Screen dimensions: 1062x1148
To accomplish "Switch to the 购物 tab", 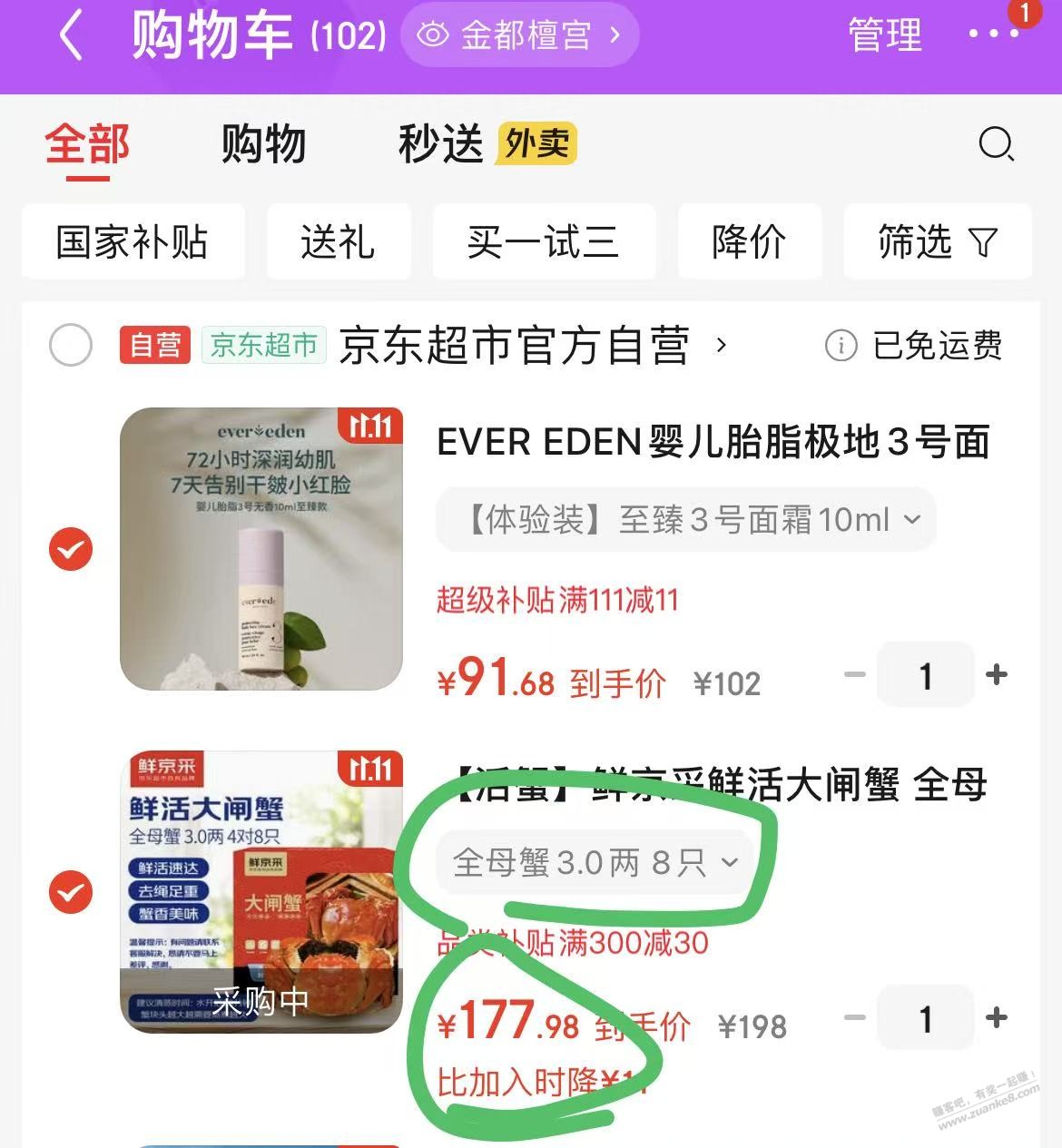I will tap(263, 144).
